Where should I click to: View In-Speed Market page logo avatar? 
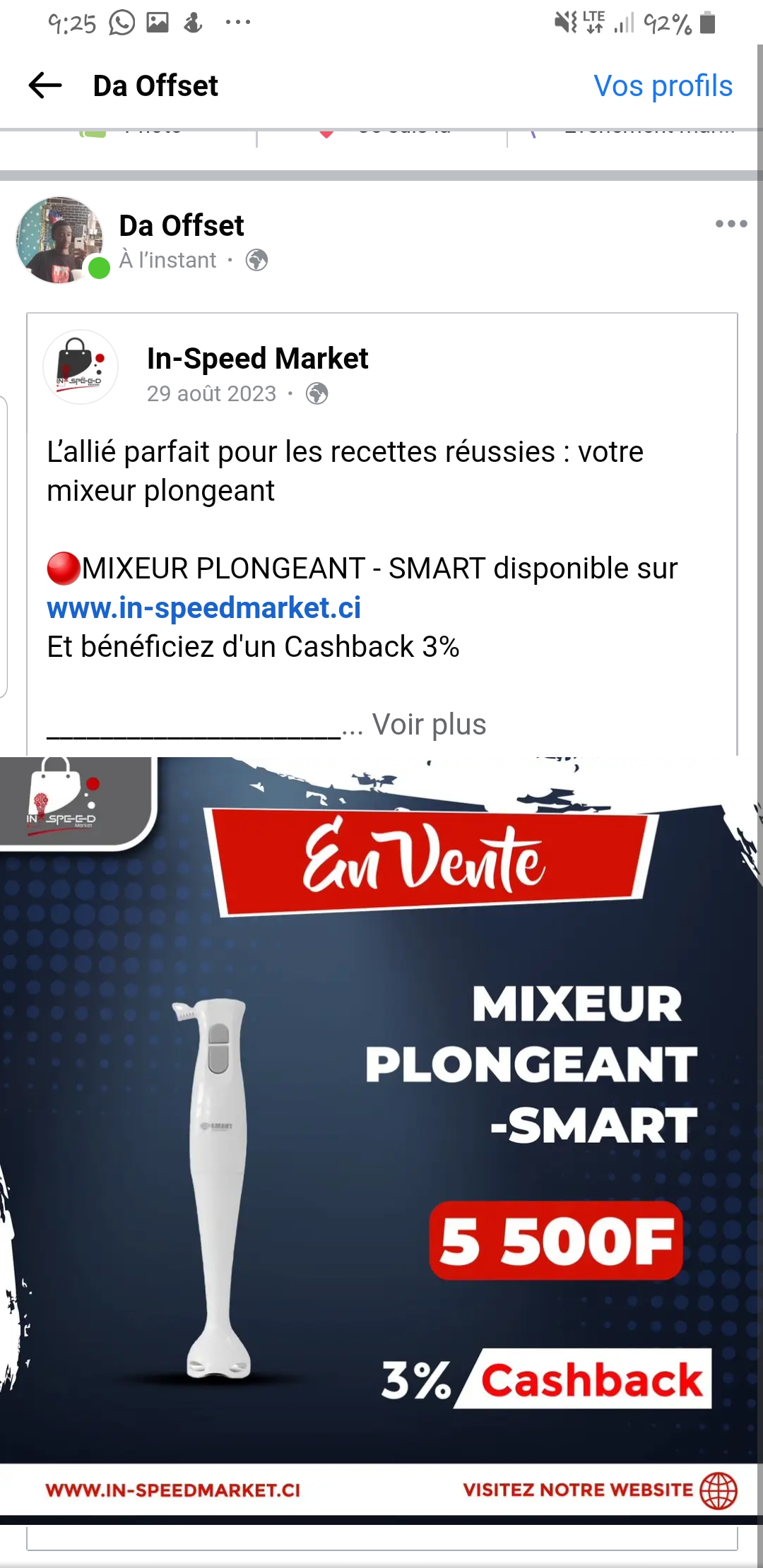pos(81,367)
